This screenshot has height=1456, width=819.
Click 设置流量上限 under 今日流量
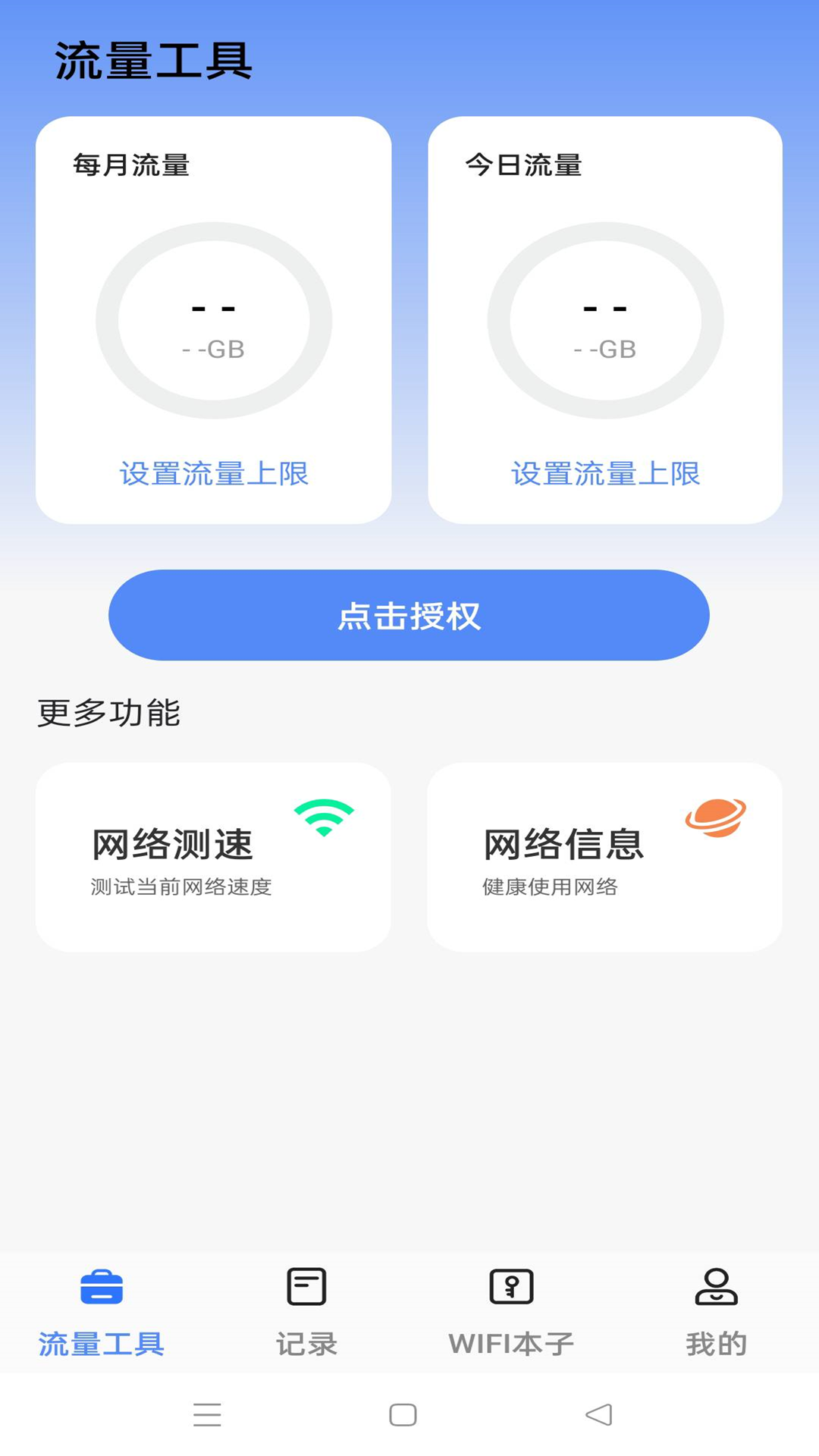606,472
